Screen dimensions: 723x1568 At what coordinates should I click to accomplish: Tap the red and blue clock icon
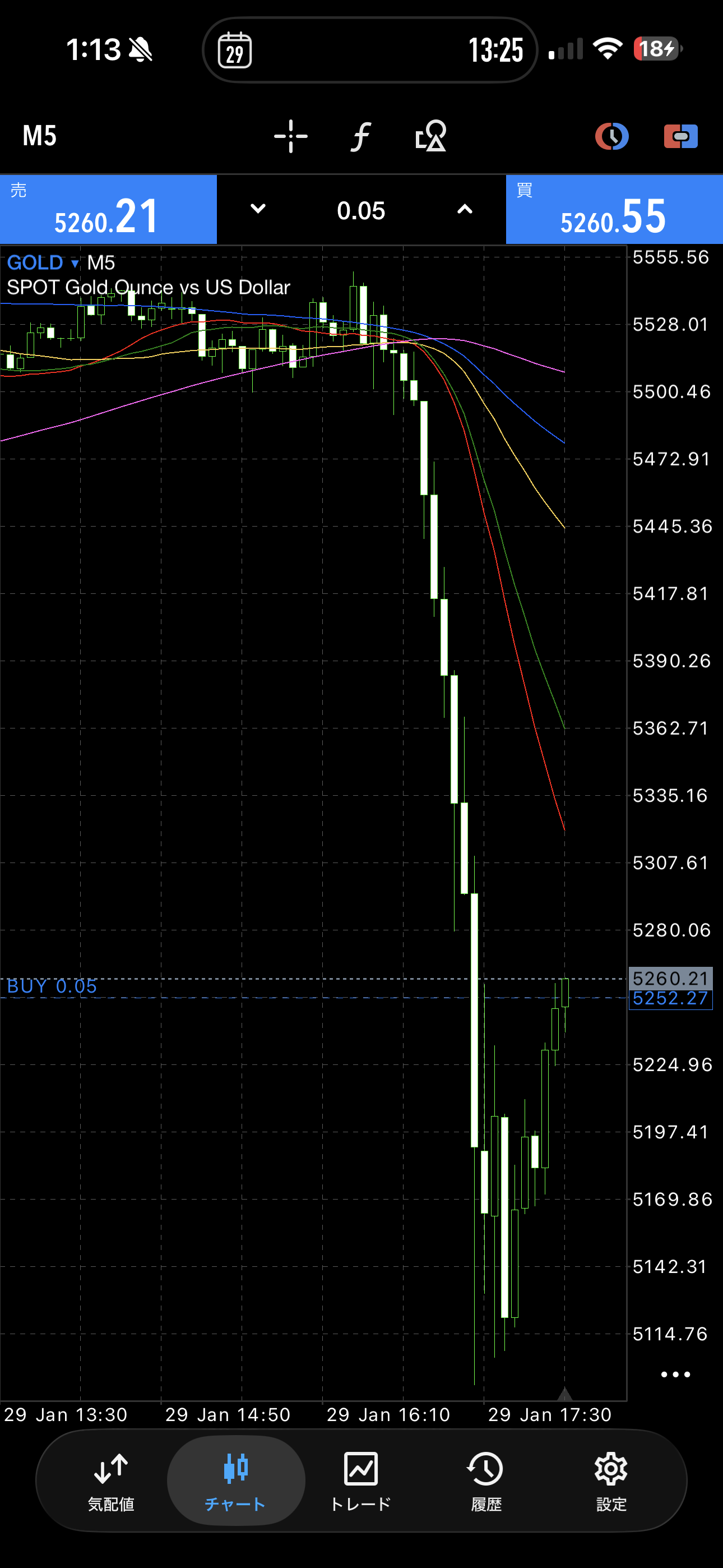(611, 136)
